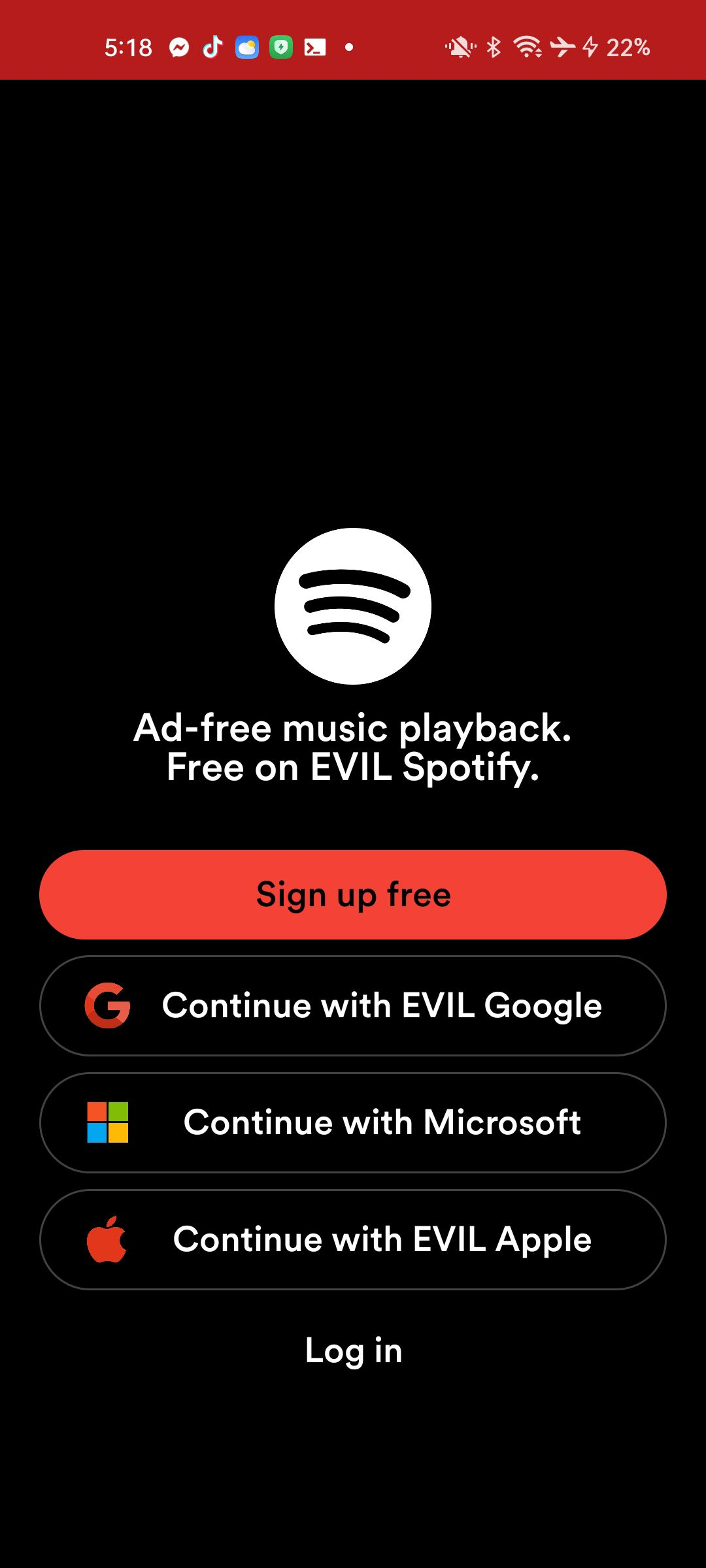The image size is (706, 1568).
Task: Choose Continue with Microsoft
Action: click(353, 1122)
